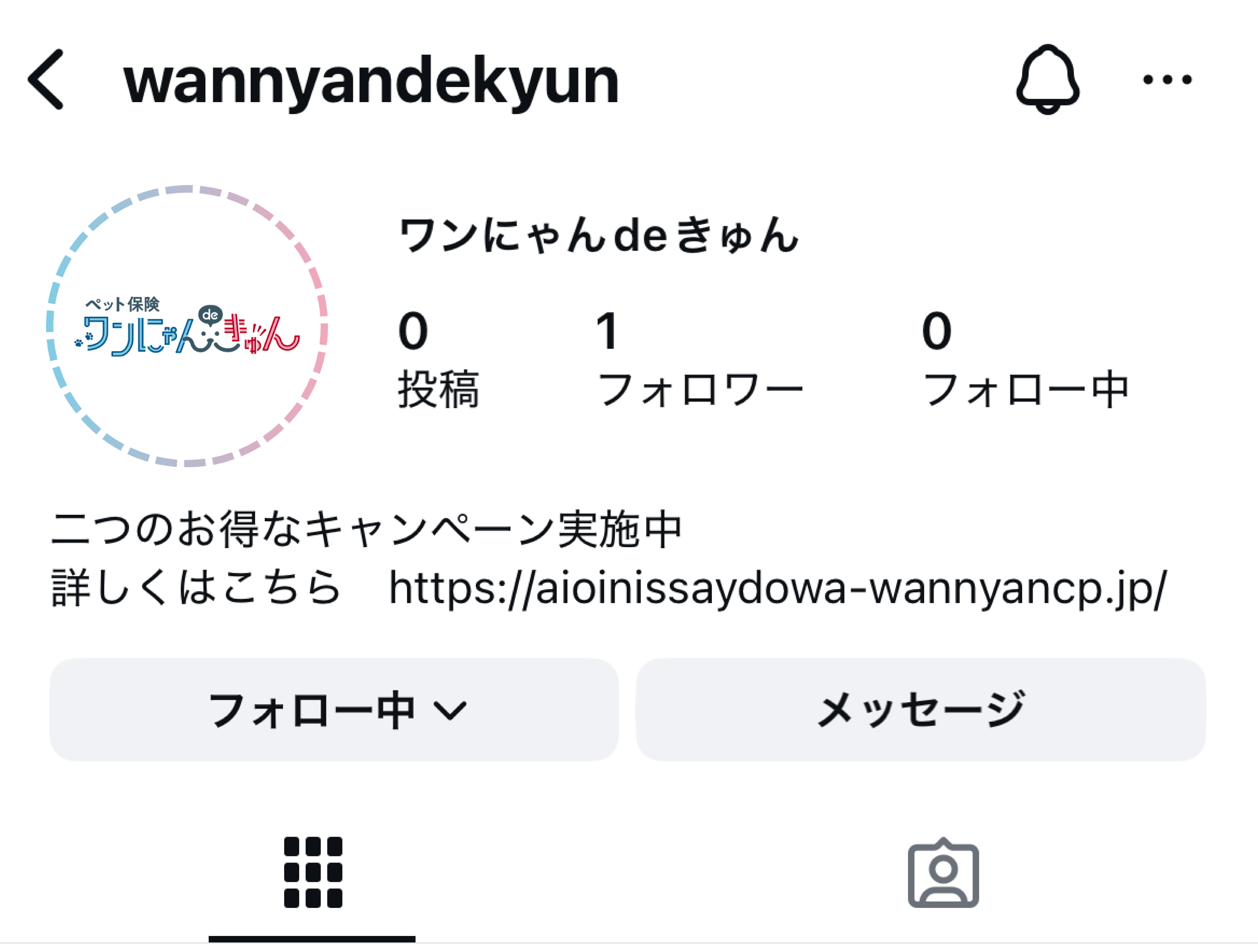1258x952 pixels.
Task: Tap the メッセージ button
Action: click(x=921, y=710)
